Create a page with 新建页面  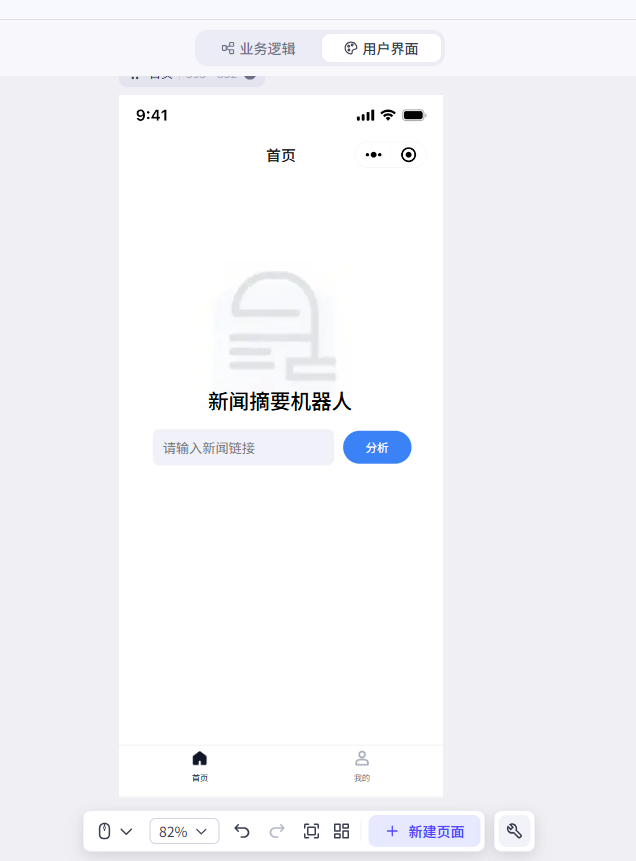(x=424, y=831)
